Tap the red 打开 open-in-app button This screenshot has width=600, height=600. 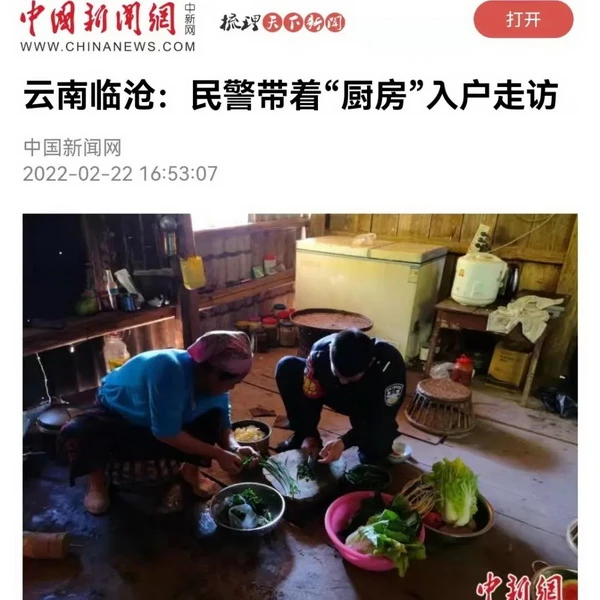coord(523,19)
